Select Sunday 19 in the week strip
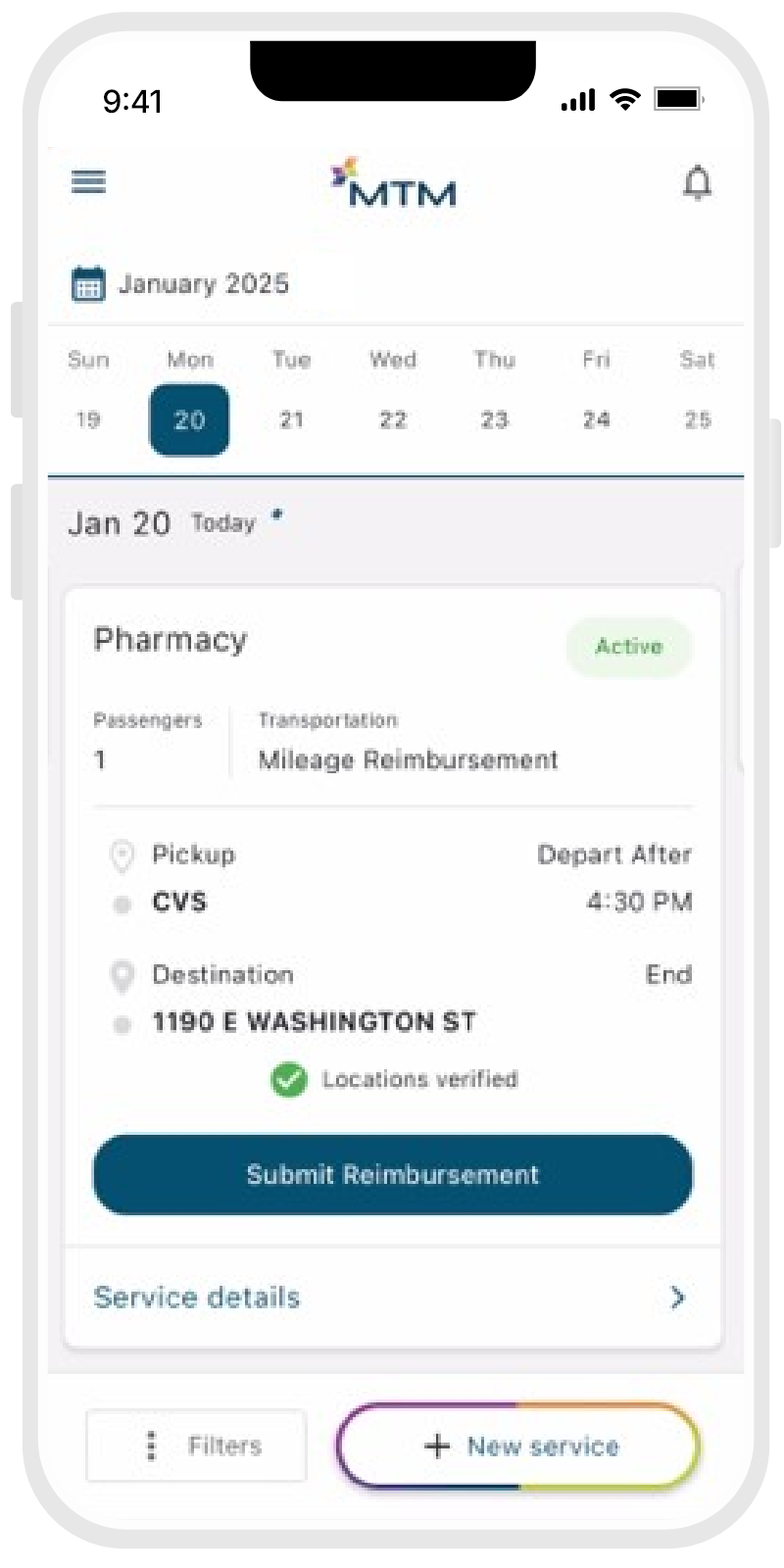784x1568 pixels. [x=88, y=419]
